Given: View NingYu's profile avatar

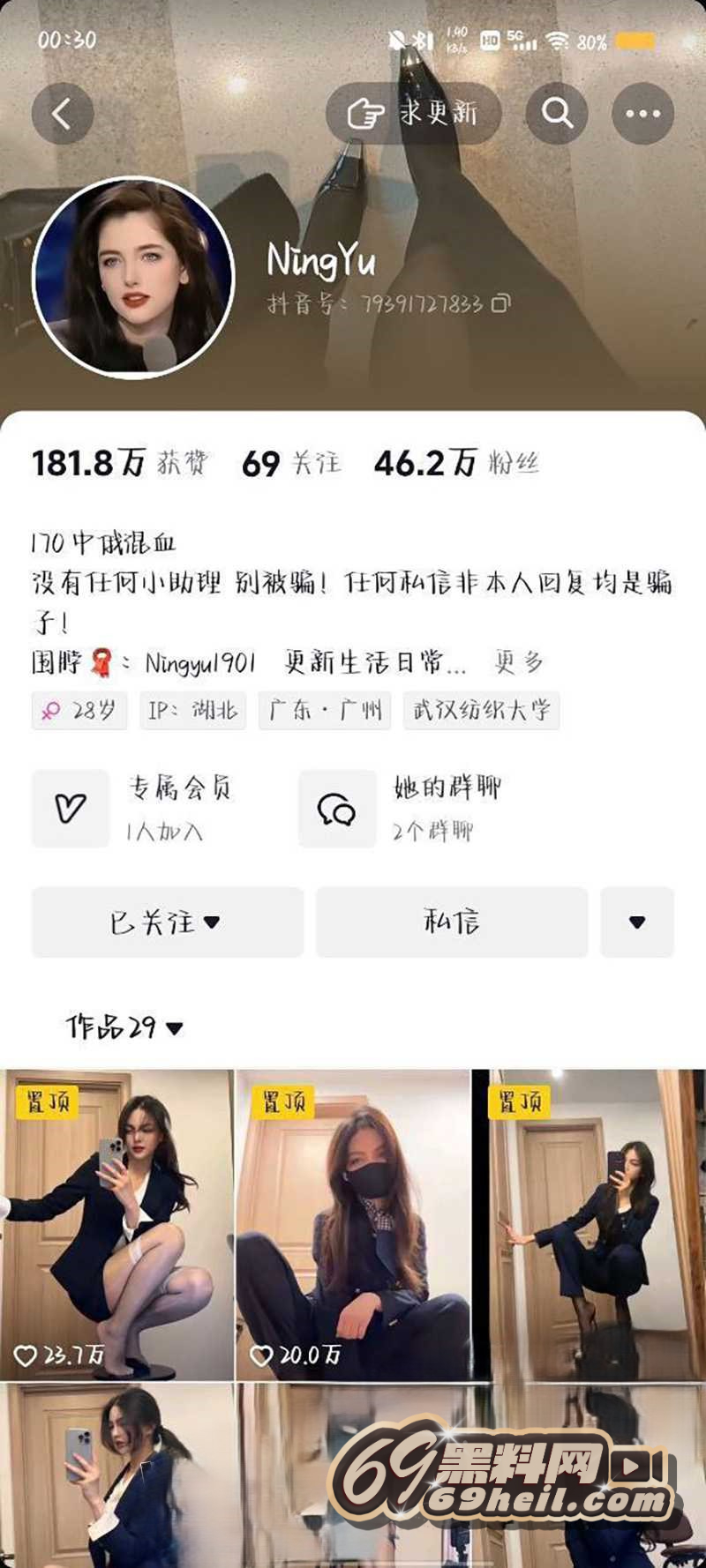Looking at the screenshot, I should coord(133,278).
